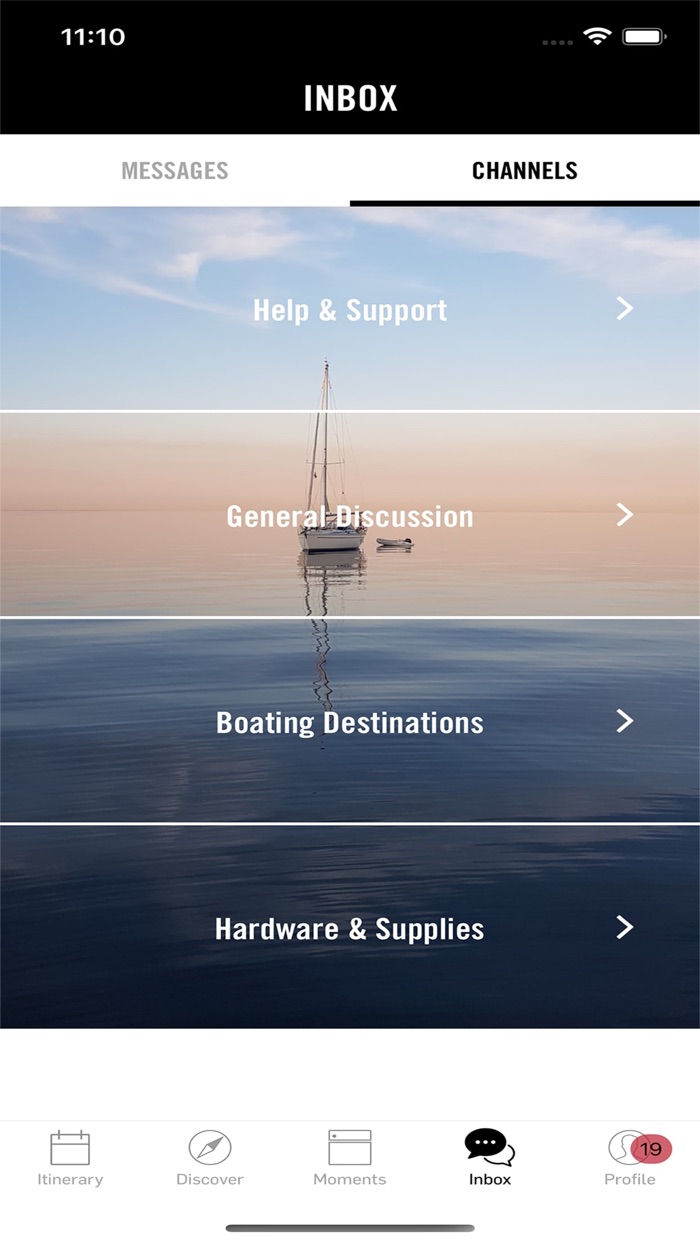
Task: Switch to the Messages tab
Action: click(x=175, y=171)
